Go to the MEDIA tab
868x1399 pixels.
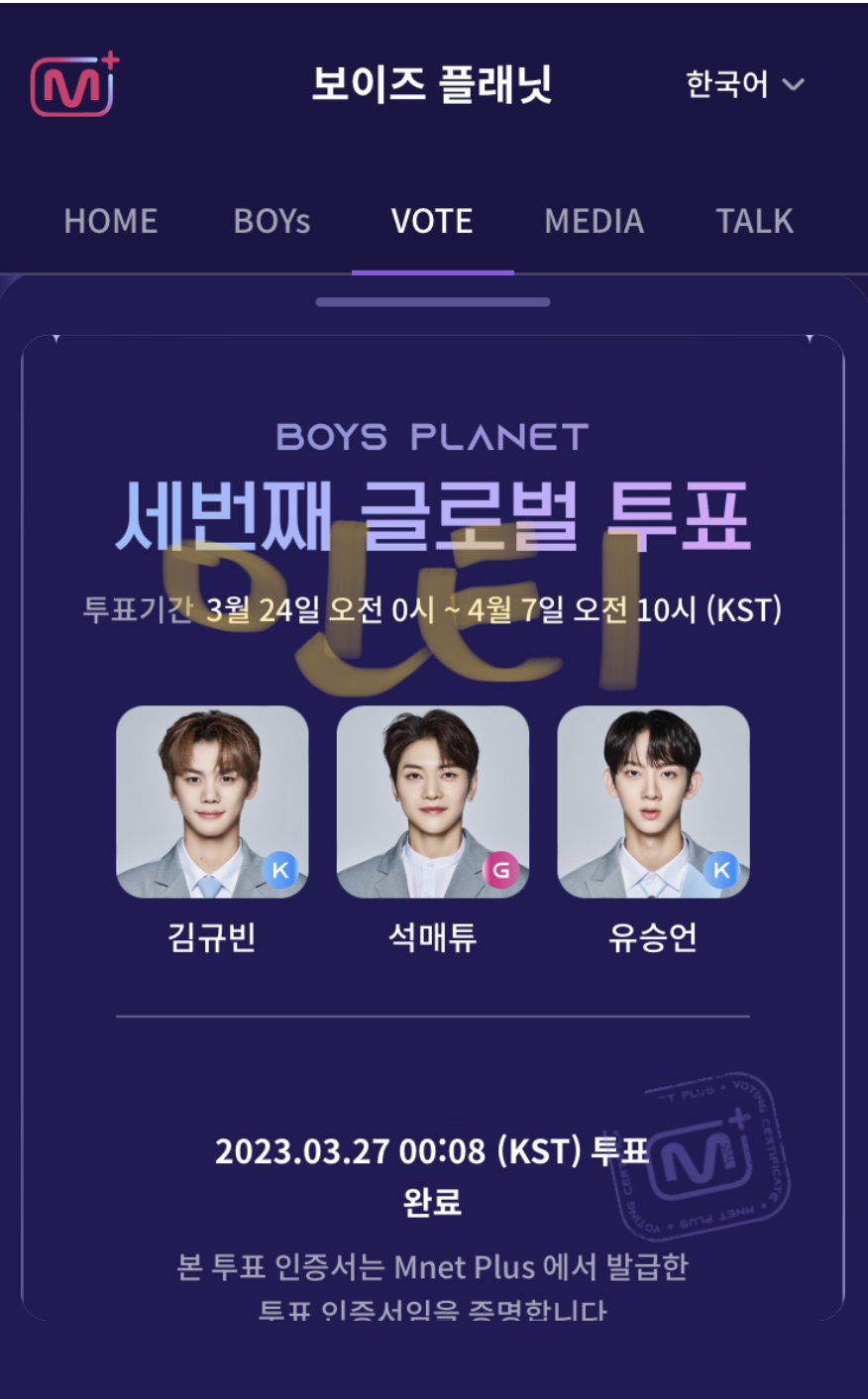pyautogui.click(x=594, y=221)
